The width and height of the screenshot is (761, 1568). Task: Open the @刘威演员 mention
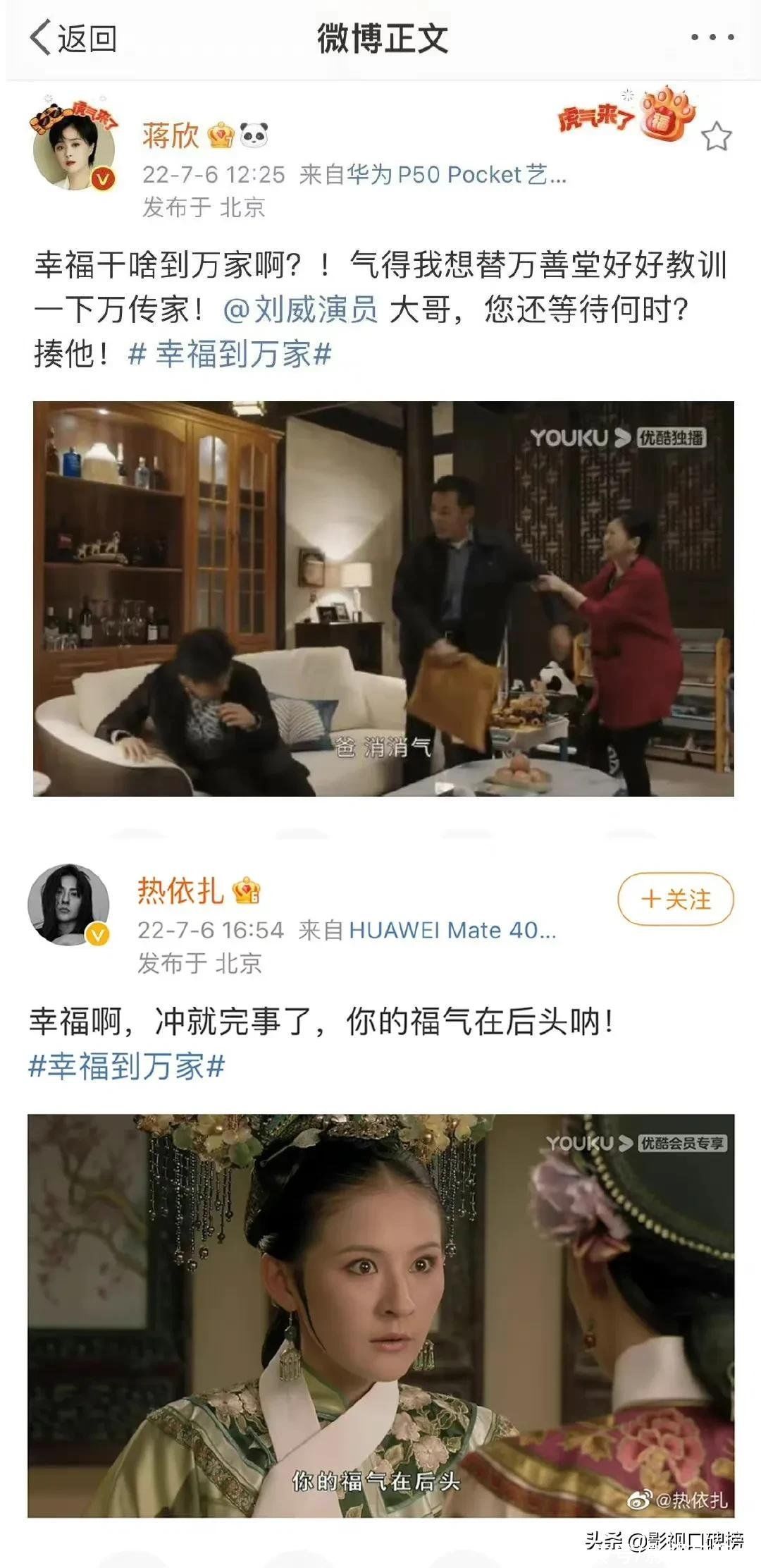click(300, 310)
